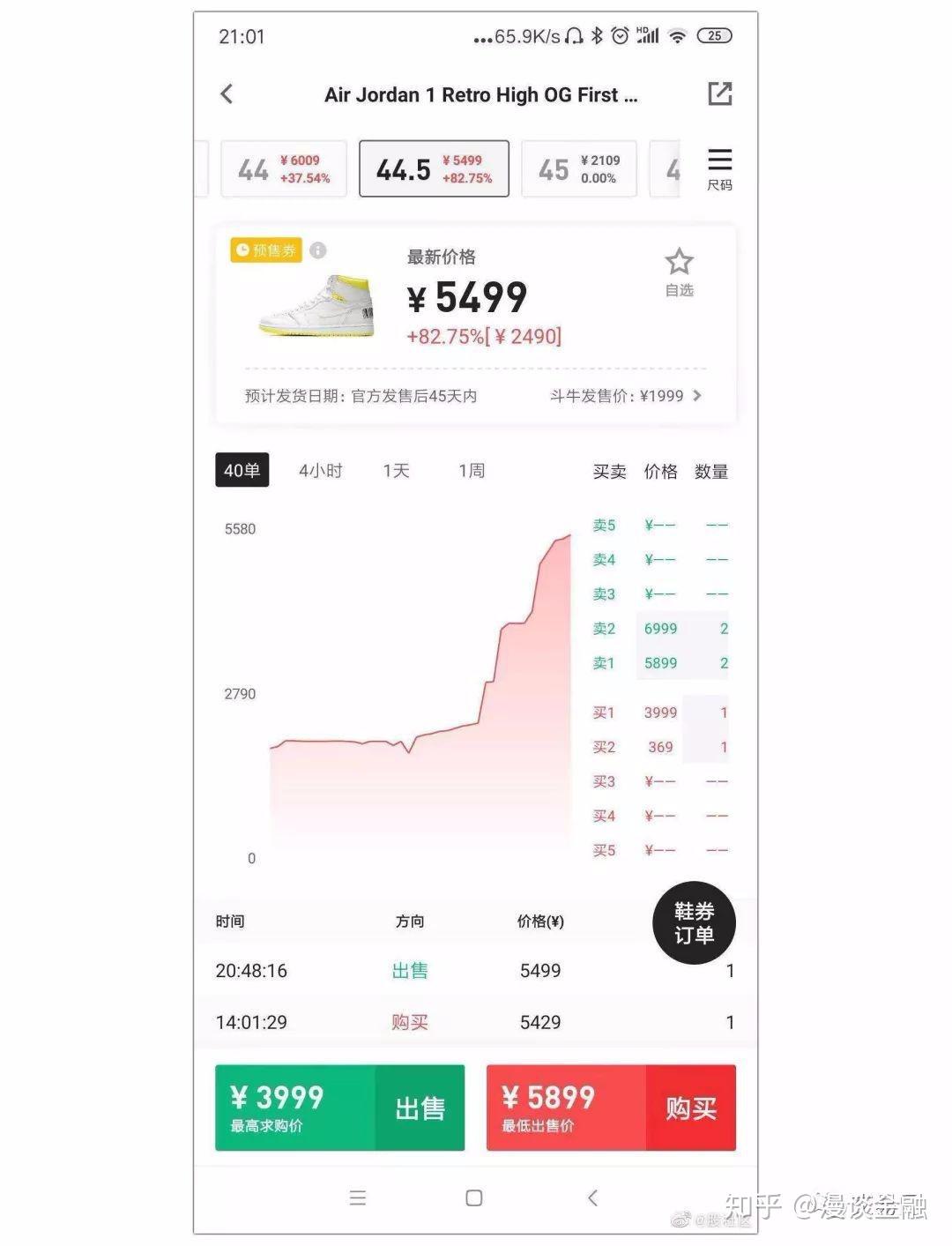Open system recent apps menu
This screenshot has height=1246, width=952.
coord(357,1198)
